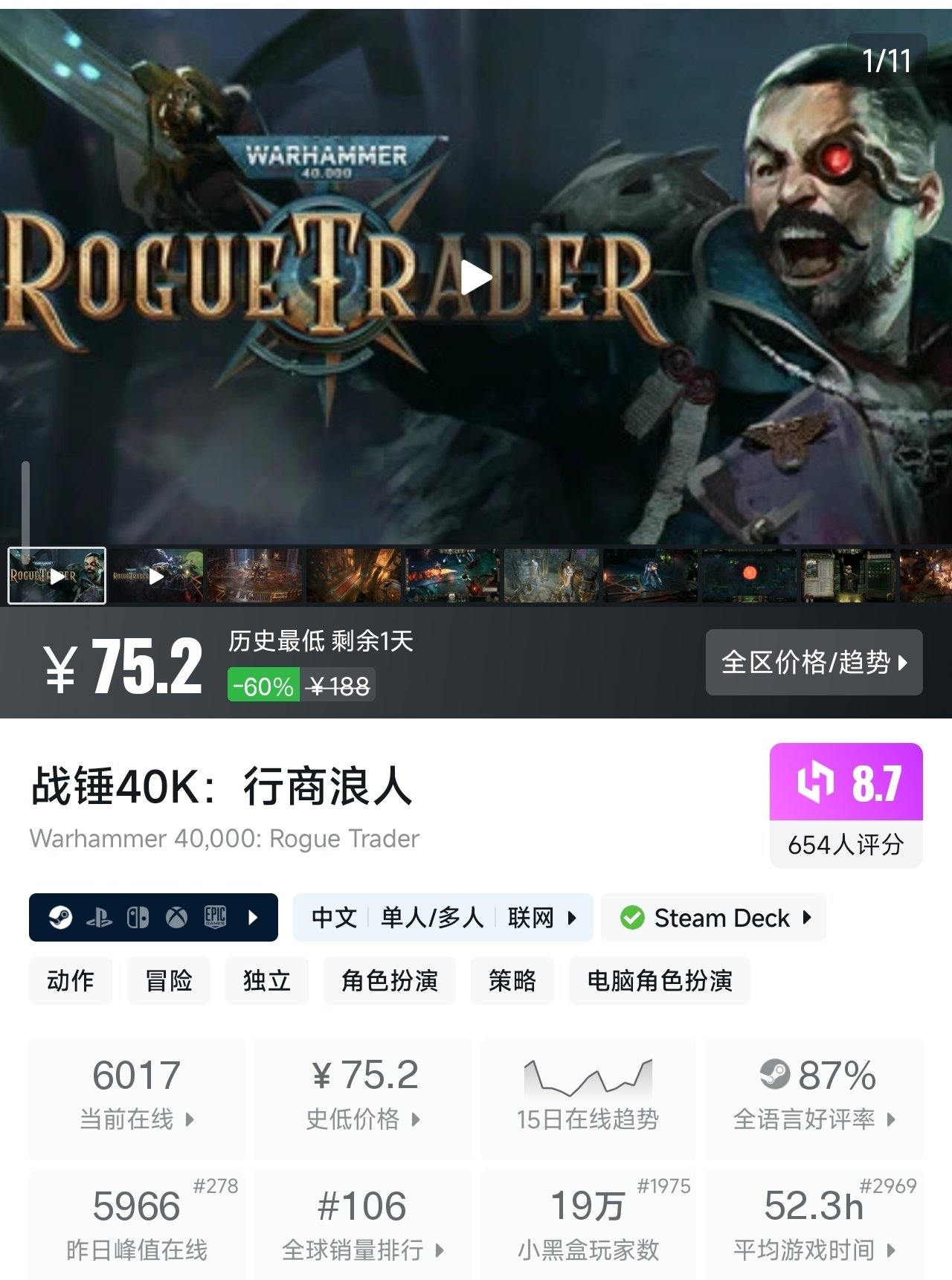
Task: Select the 角色扮演 genre tag
Action: [389, 980]
